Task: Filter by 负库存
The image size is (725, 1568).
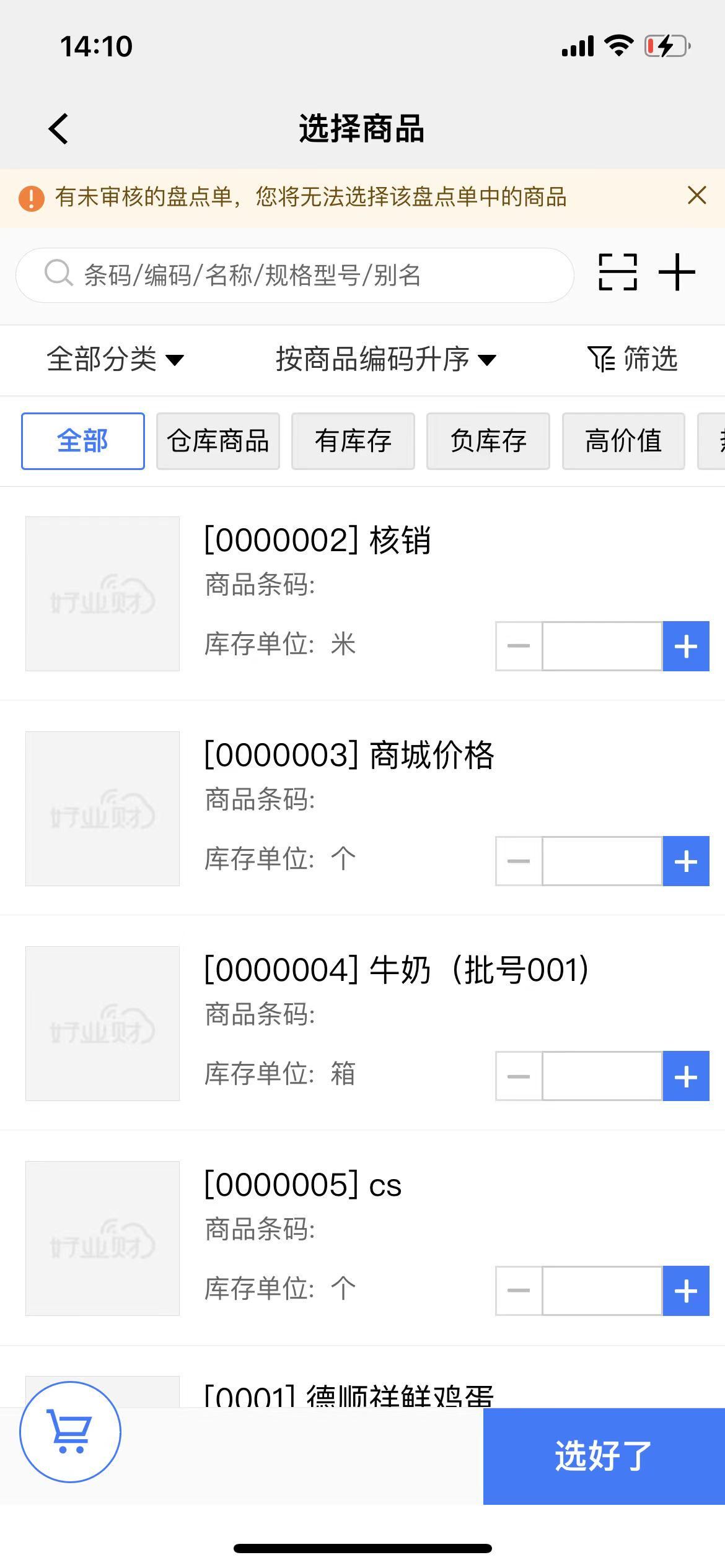Action: [488, 441]
